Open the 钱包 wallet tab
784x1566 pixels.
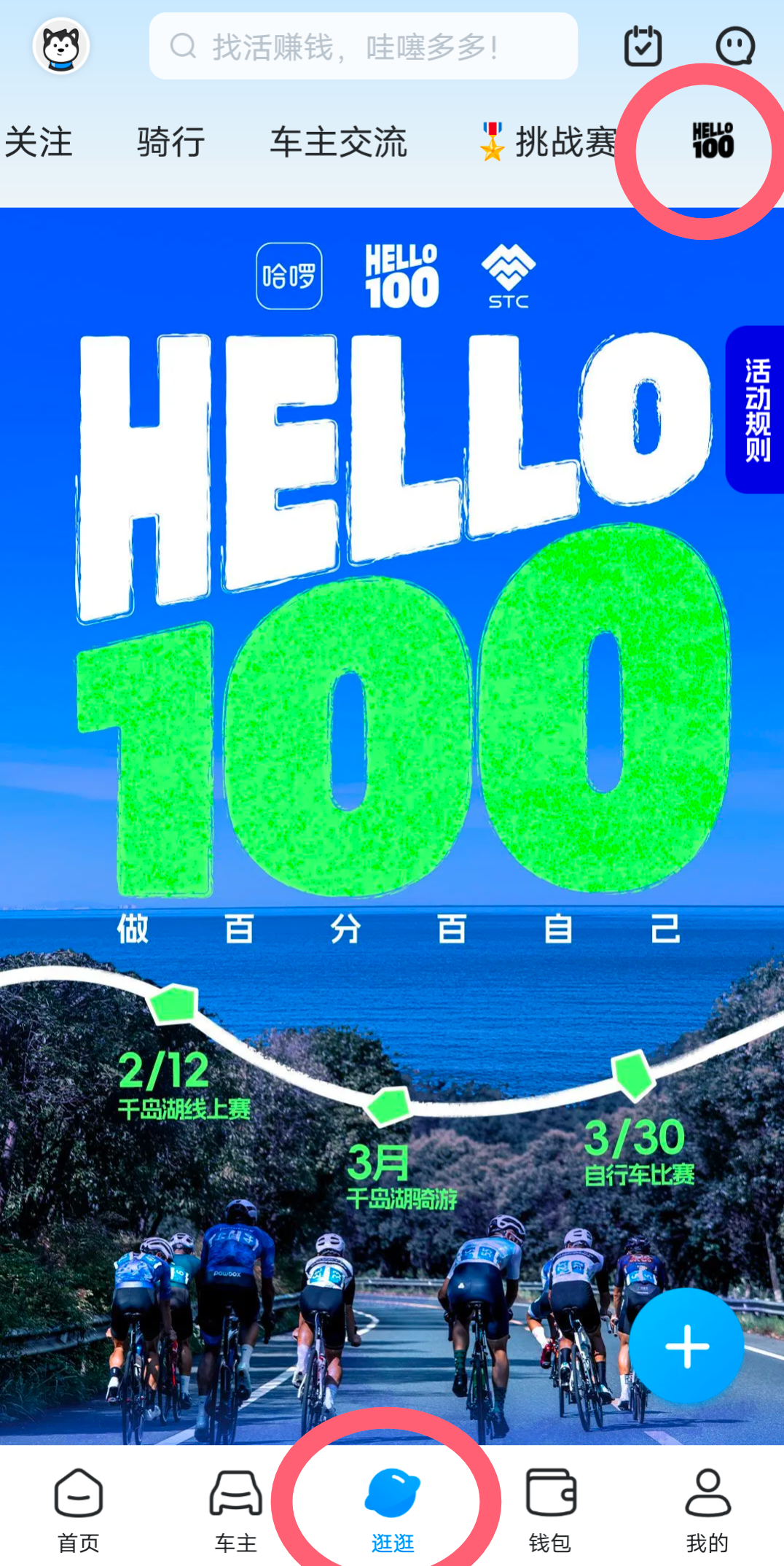pyautogui.click(x=549, y=1509)
